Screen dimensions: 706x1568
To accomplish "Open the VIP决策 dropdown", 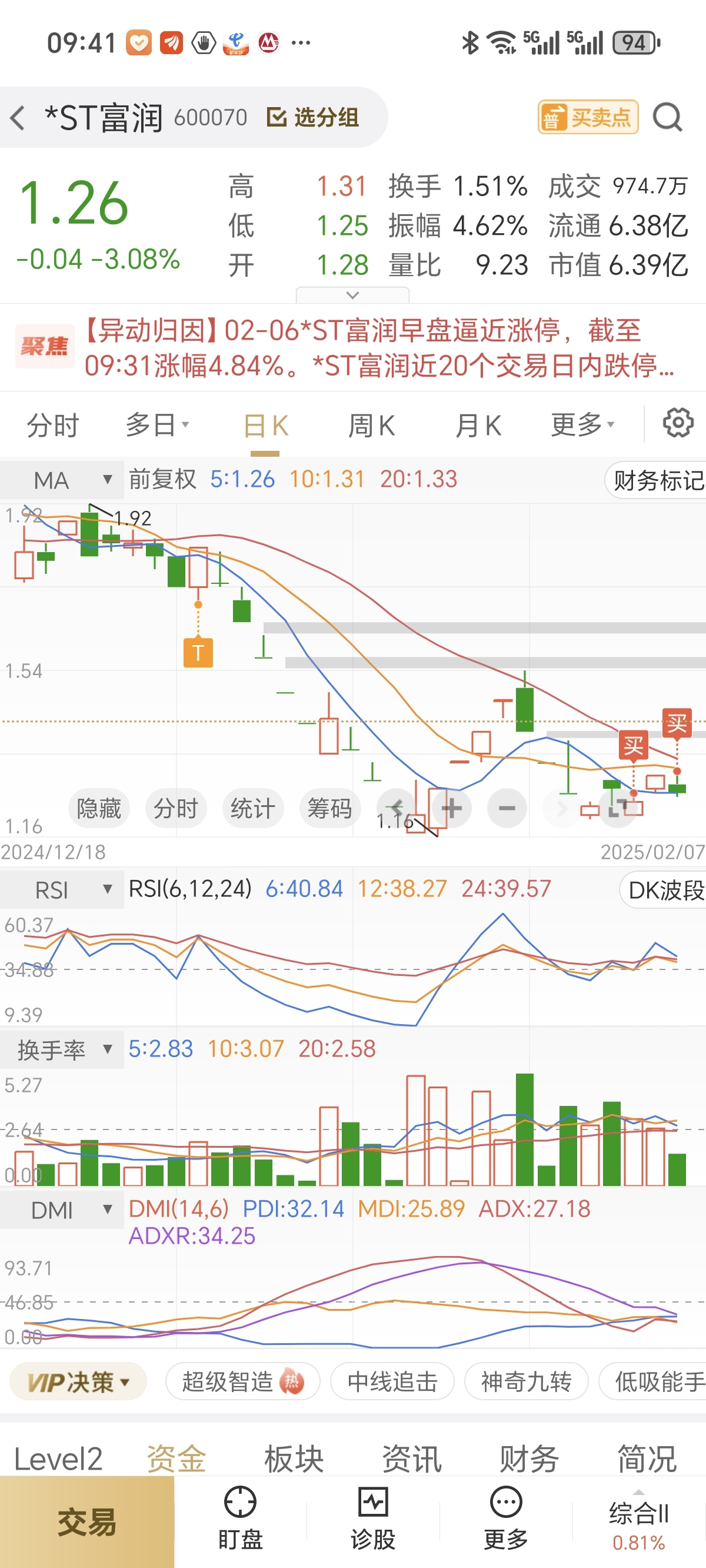I will click(x=78, y=1383).
